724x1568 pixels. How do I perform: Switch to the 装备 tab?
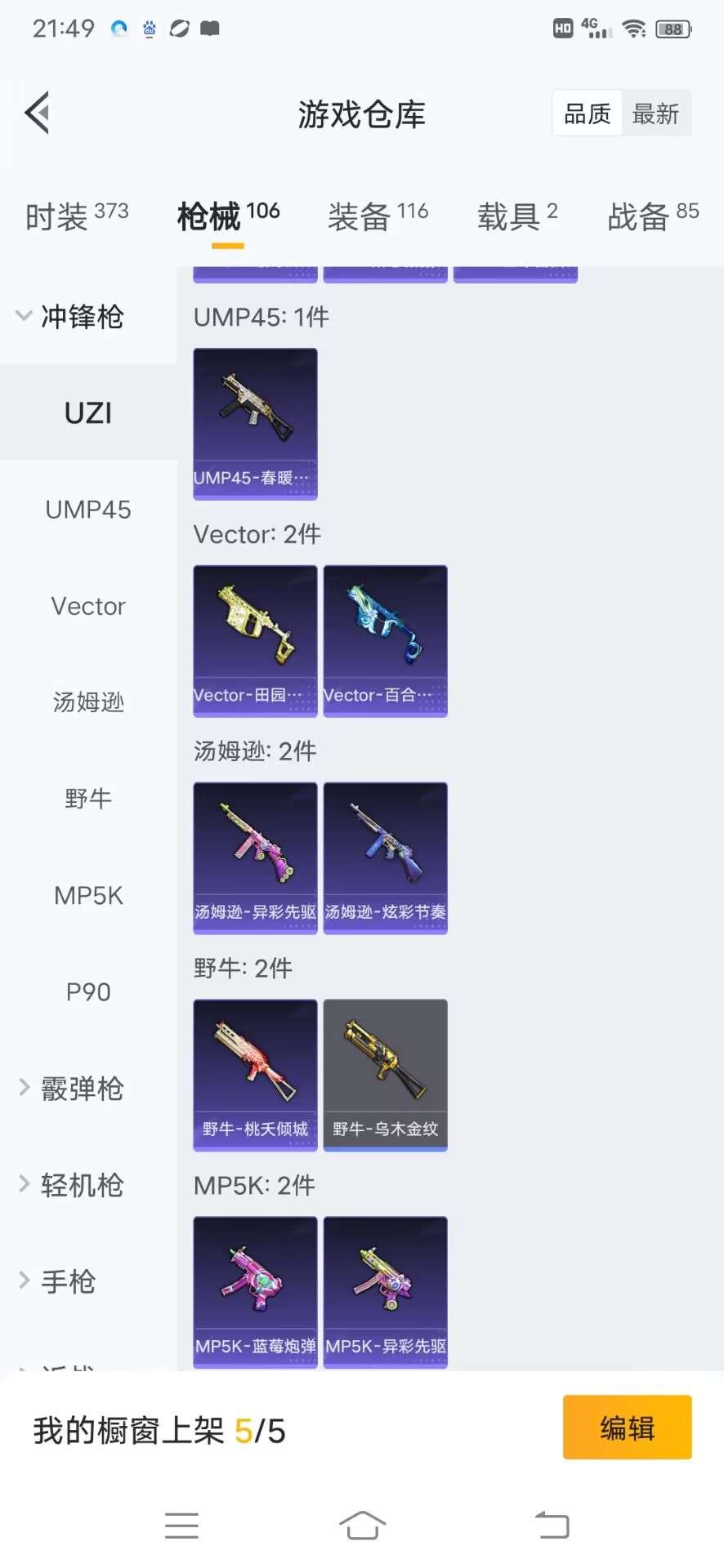[x=378, y=216]
